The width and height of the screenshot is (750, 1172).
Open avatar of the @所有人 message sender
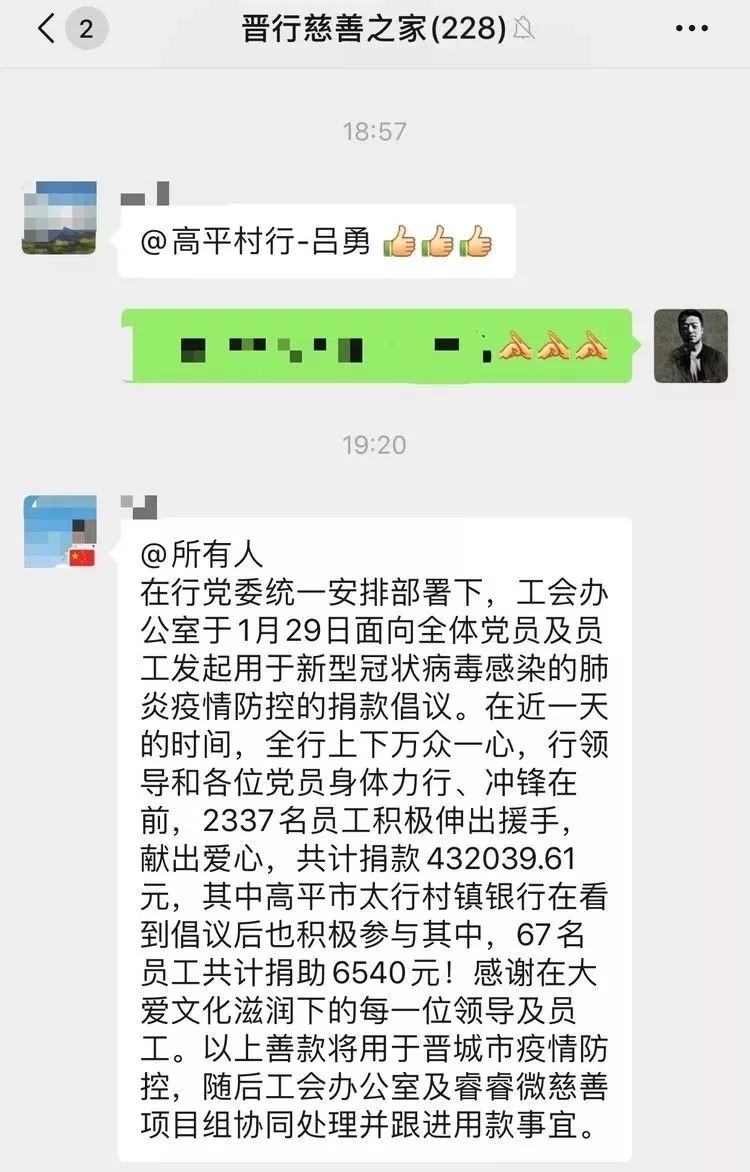(59, 531)
